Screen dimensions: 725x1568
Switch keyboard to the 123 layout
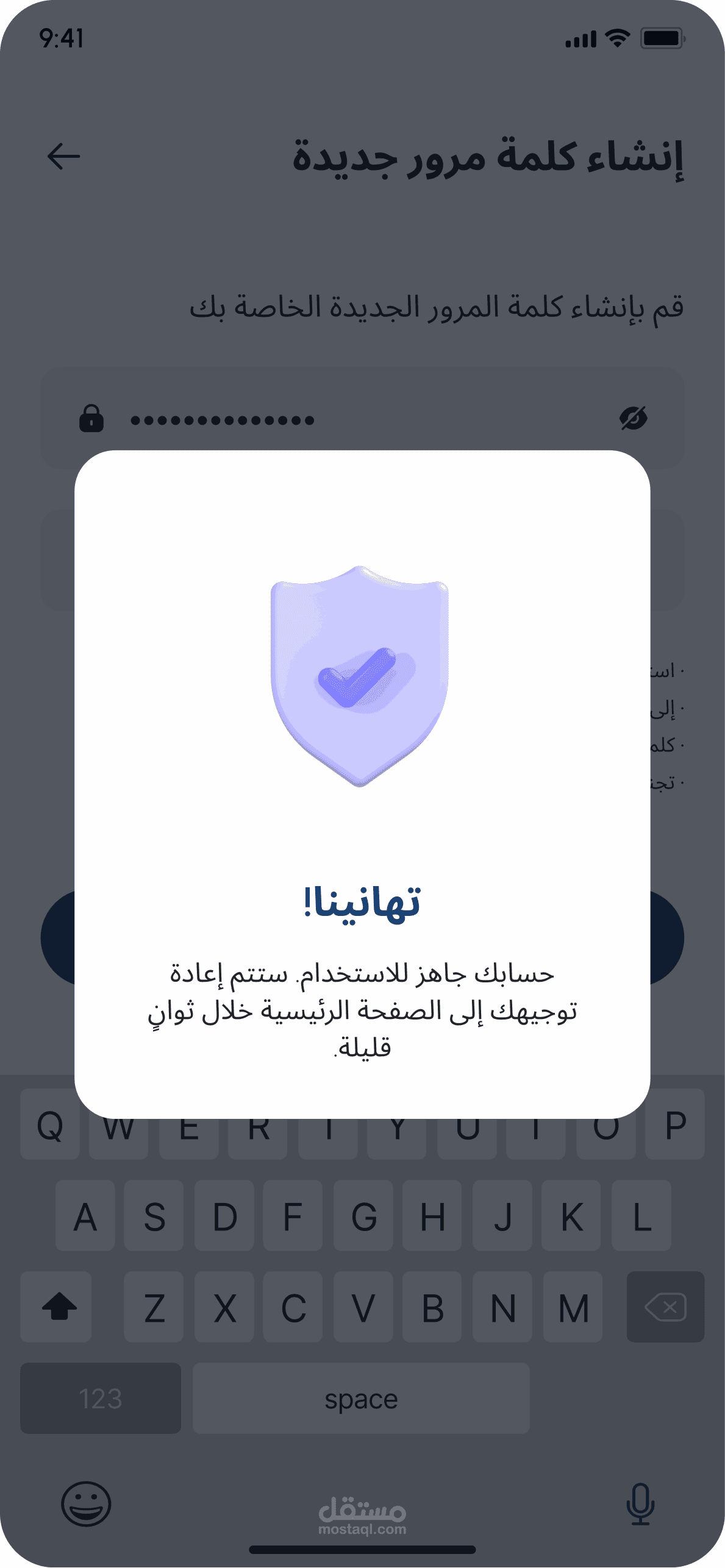coord(101,1399)
